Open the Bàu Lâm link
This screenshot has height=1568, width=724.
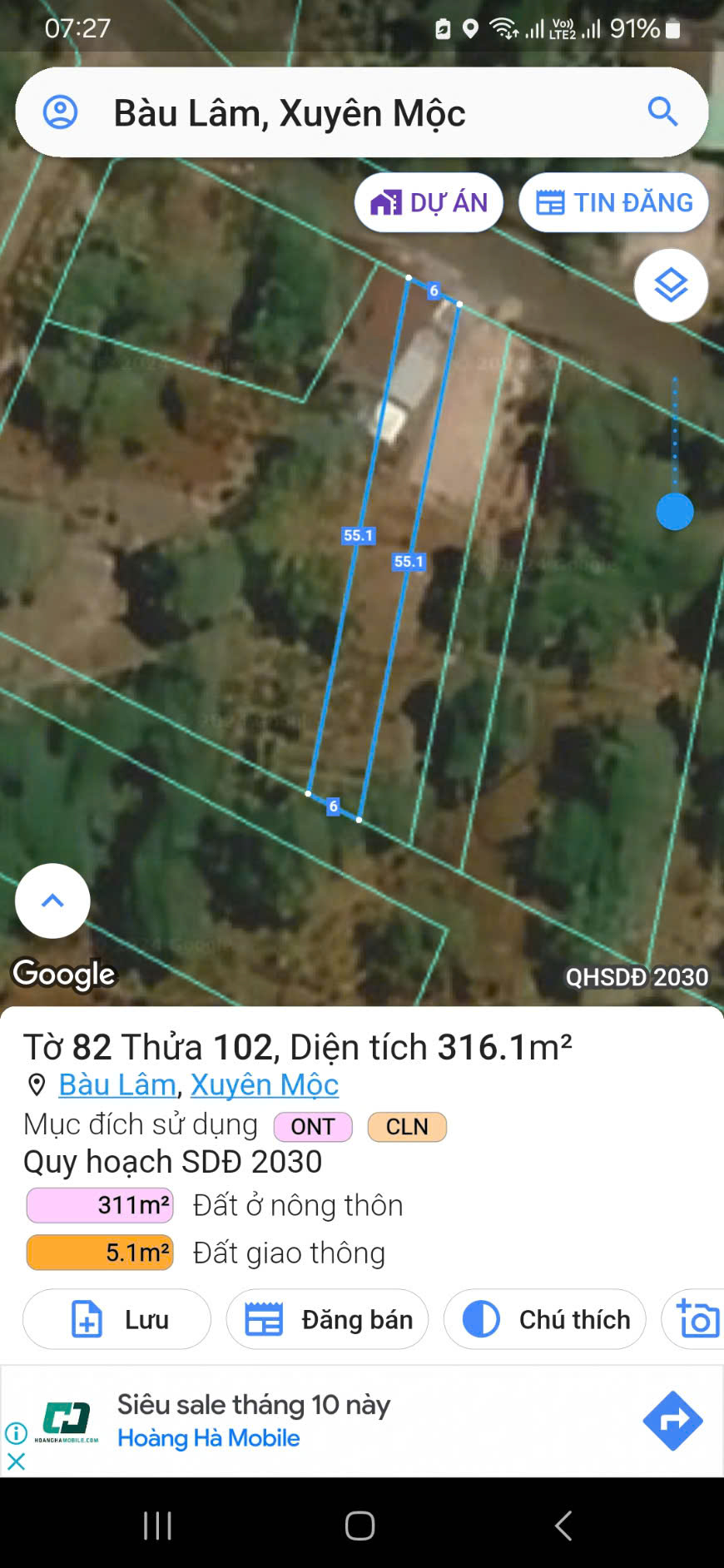[117, 1084]
